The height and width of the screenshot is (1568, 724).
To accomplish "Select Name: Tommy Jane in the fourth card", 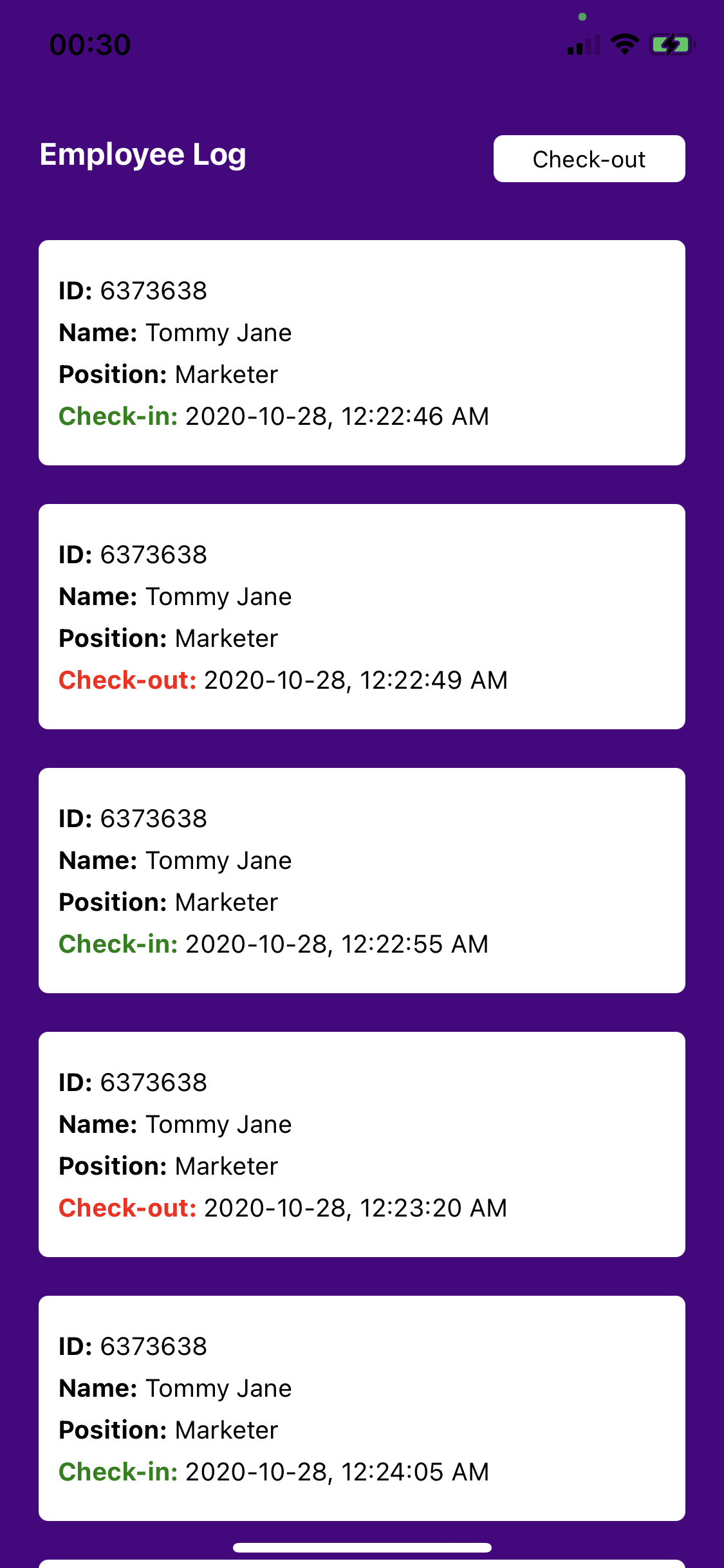I will tap(175, 1125).
